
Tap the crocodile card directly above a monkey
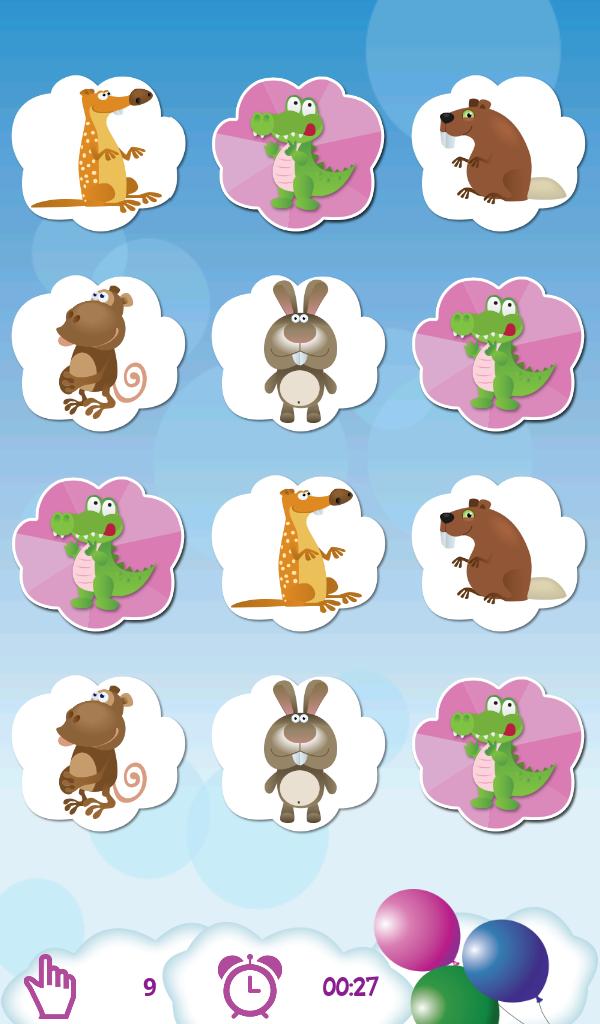pyautogui.click(x=98, y=552)
